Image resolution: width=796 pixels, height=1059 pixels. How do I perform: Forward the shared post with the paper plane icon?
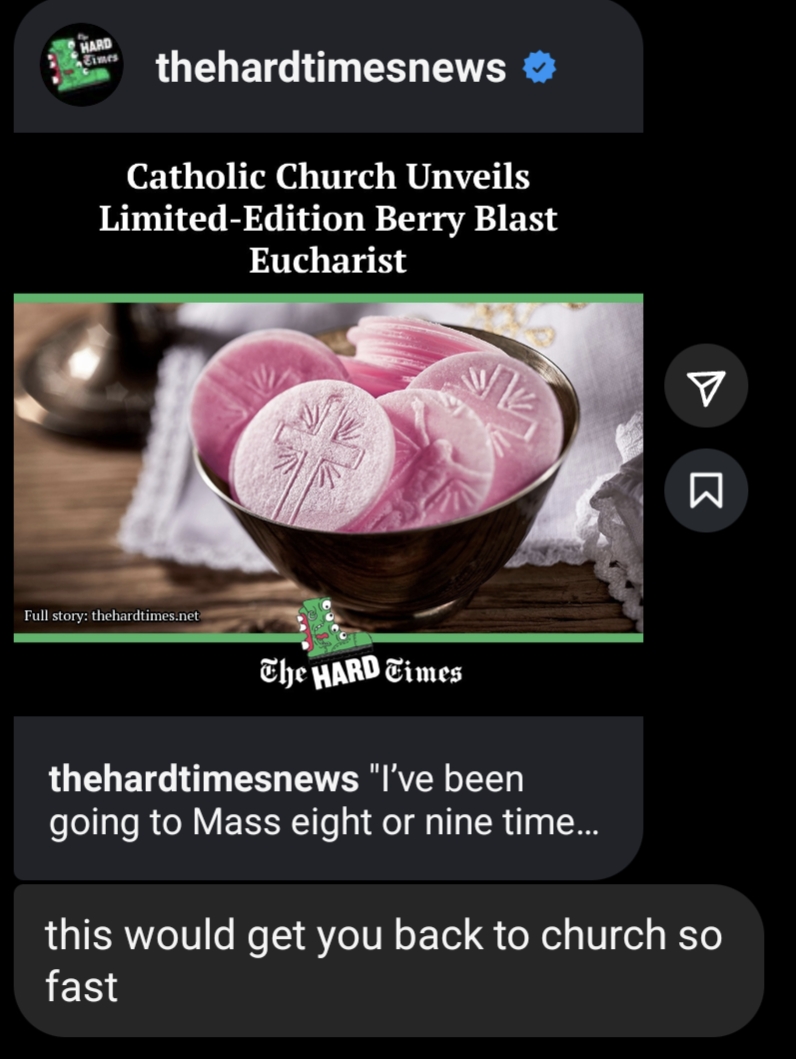[x=706, y=386]
